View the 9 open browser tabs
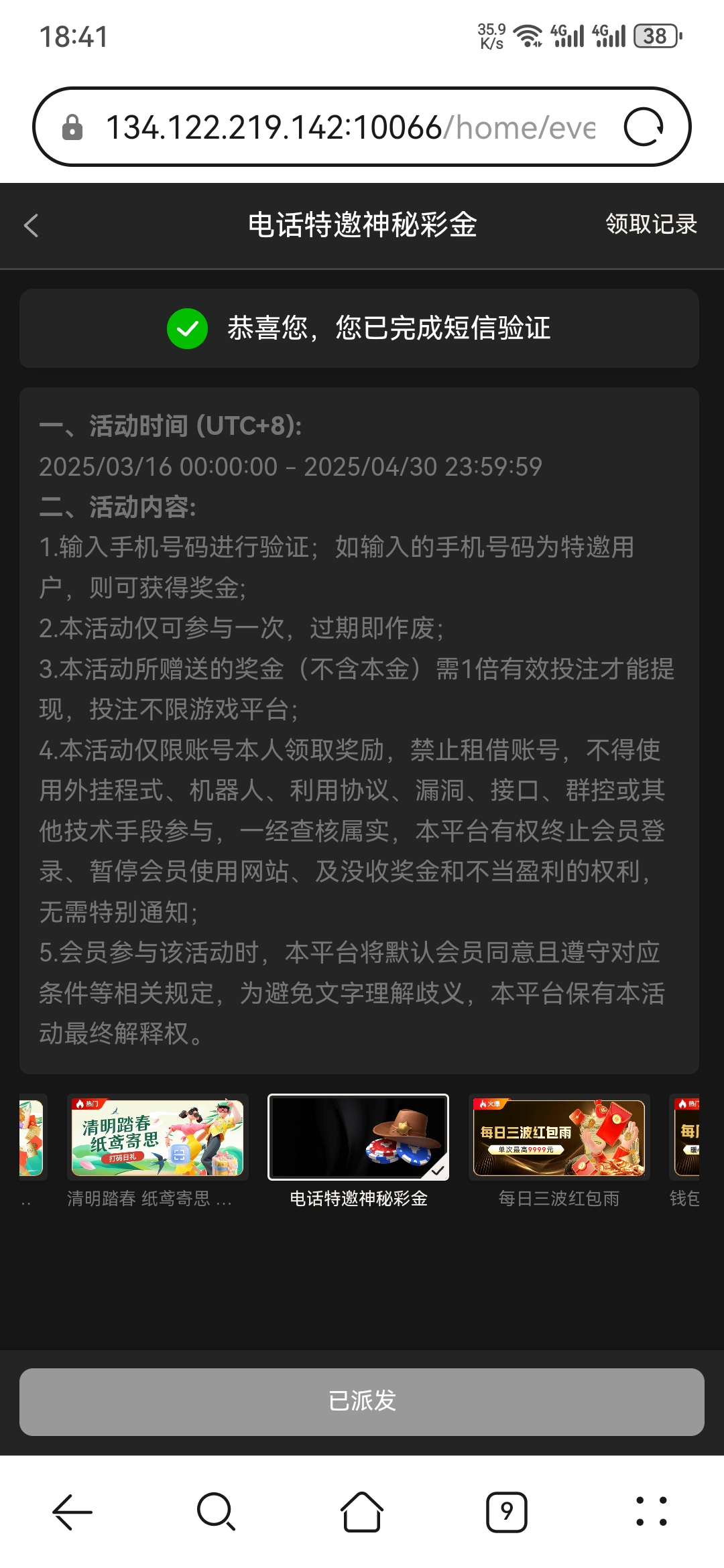 pos(506,1512)
